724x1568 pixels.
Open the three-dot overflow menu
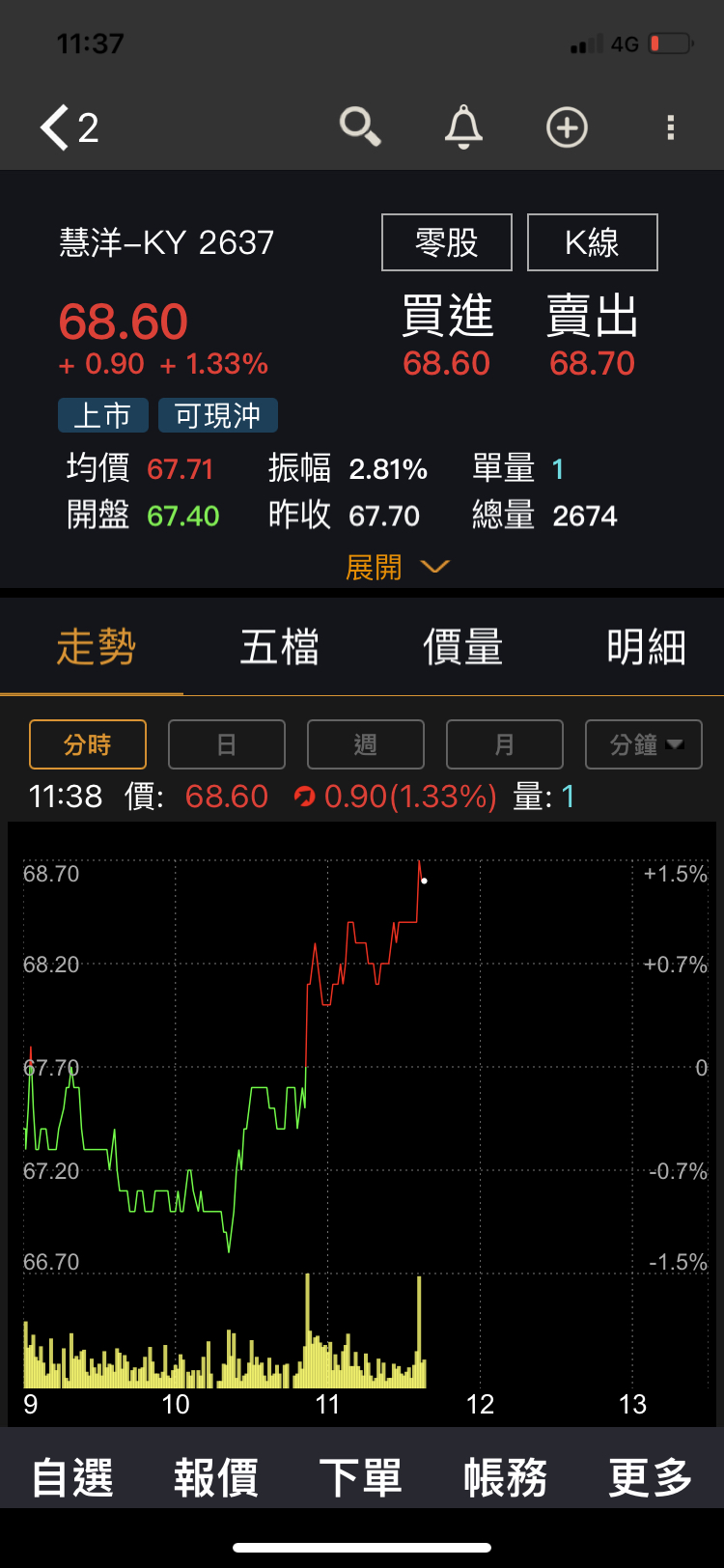671,127
